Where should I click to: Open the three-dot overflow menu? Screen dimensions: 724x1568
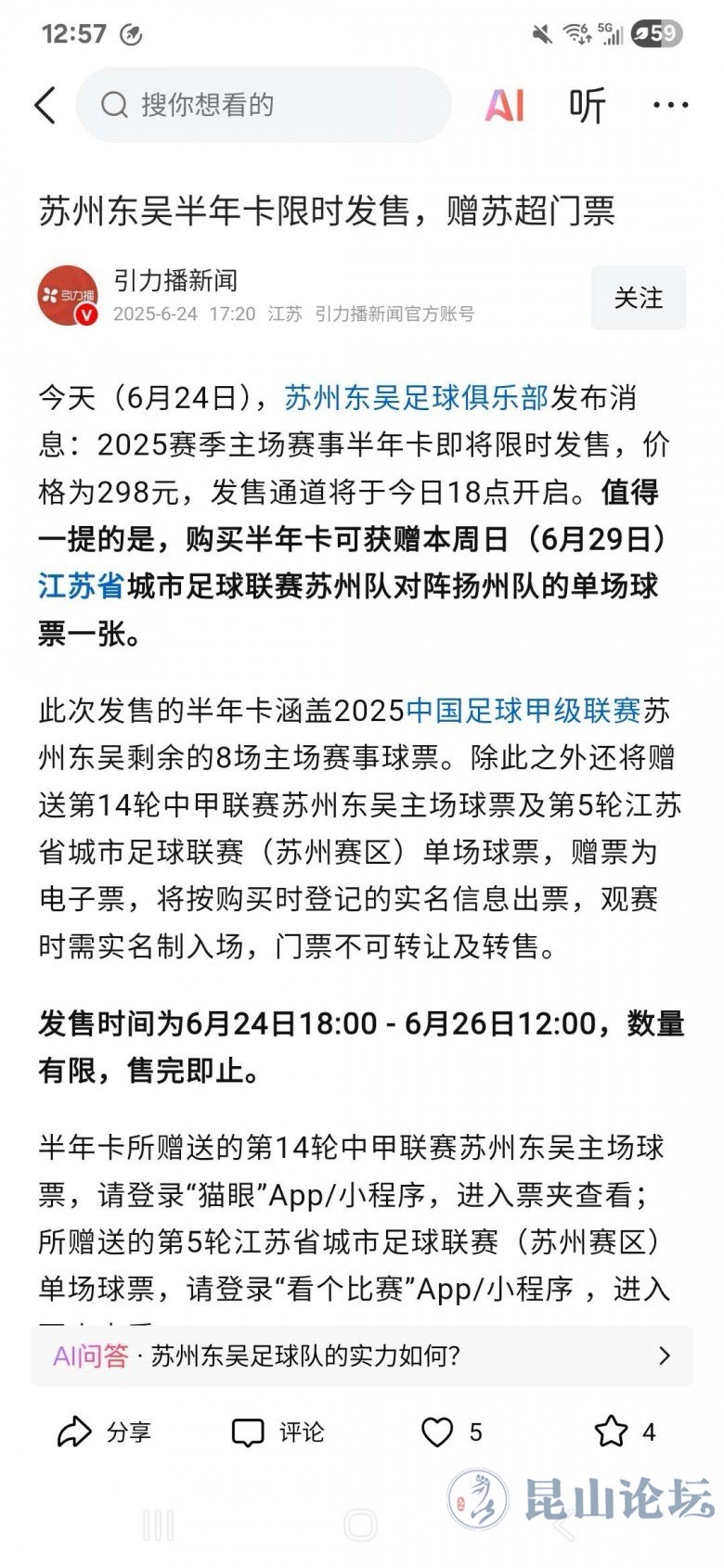coord(670,106)
